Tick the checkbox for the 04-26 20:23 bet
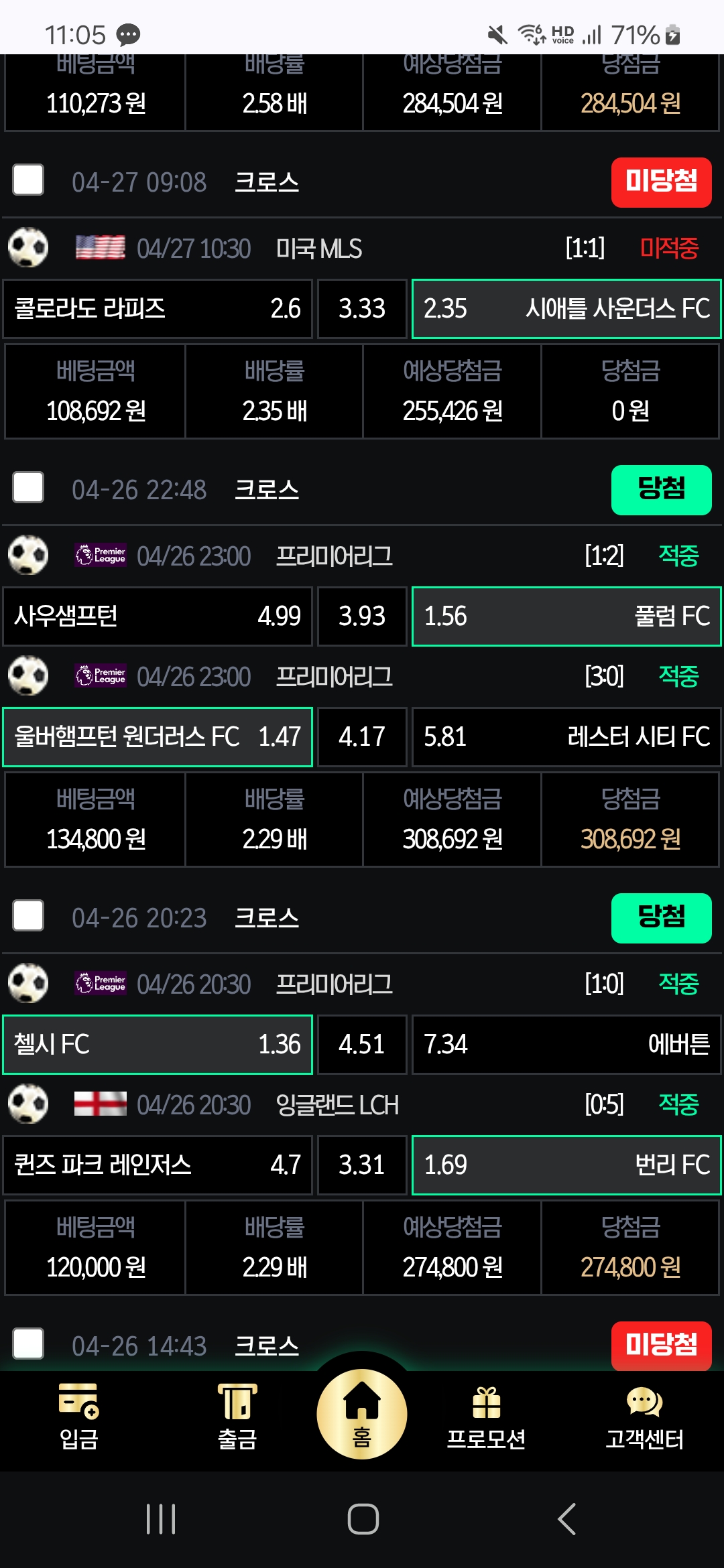The image size is (724, 1568). tap(28, 916)
